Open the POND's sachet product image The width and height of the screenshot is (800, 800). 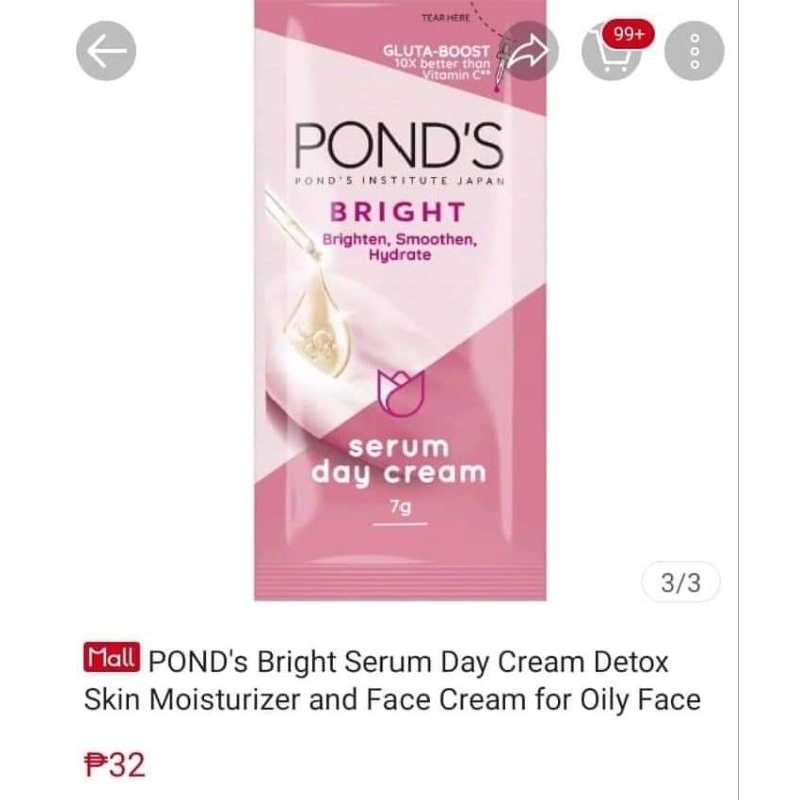pos(400,300)
